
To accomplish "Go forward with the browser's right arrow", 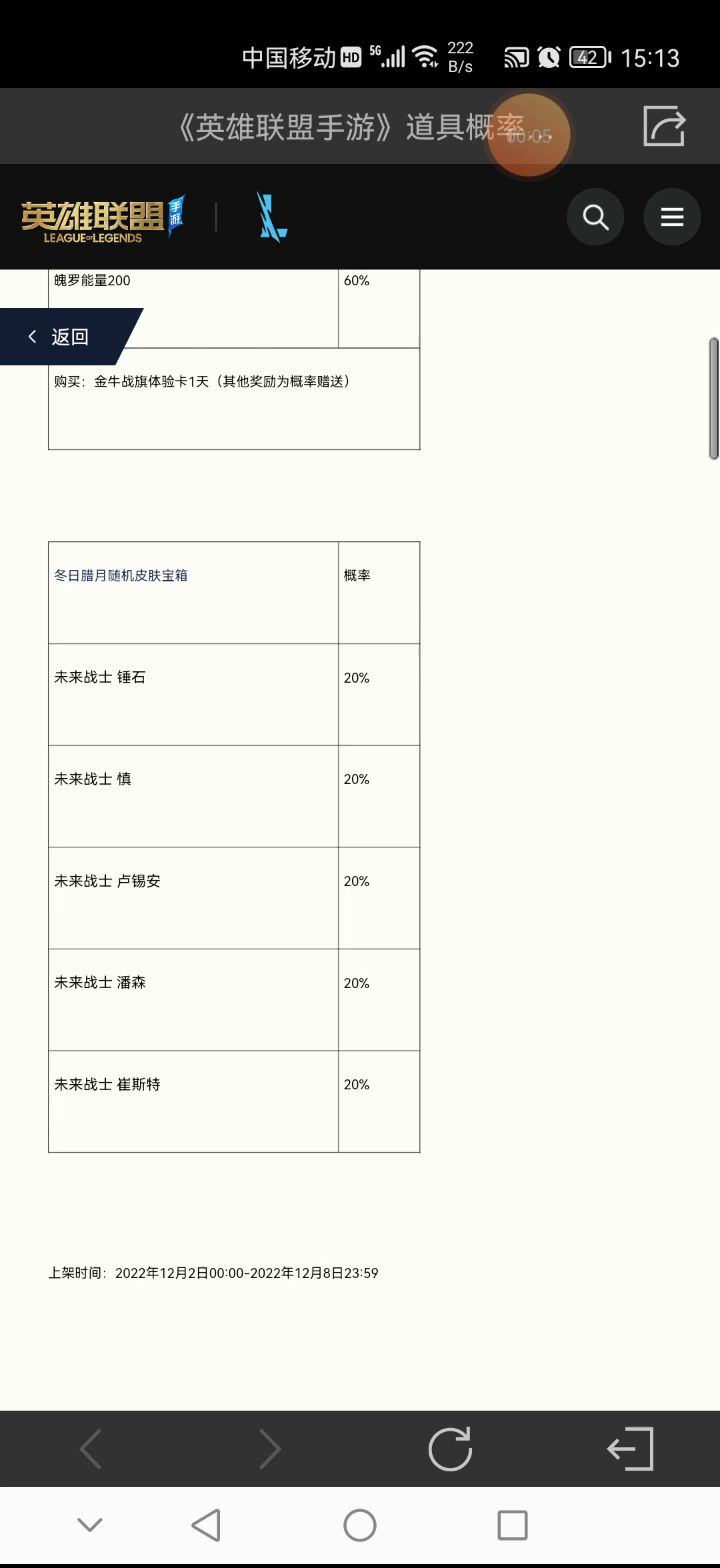I will (x=270, y=1449).
